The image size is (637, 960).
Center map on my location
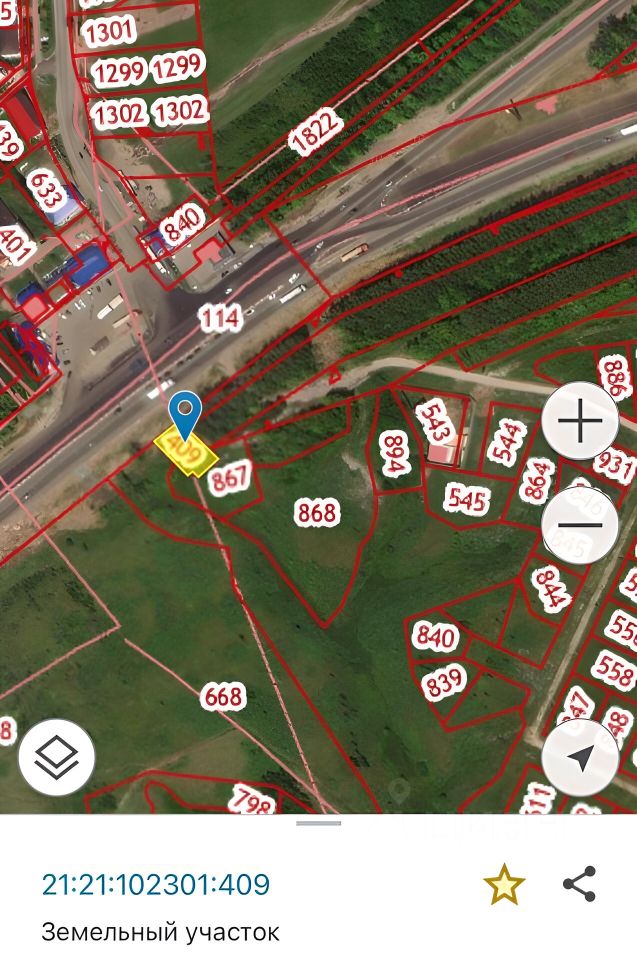[x=580, y=758]
